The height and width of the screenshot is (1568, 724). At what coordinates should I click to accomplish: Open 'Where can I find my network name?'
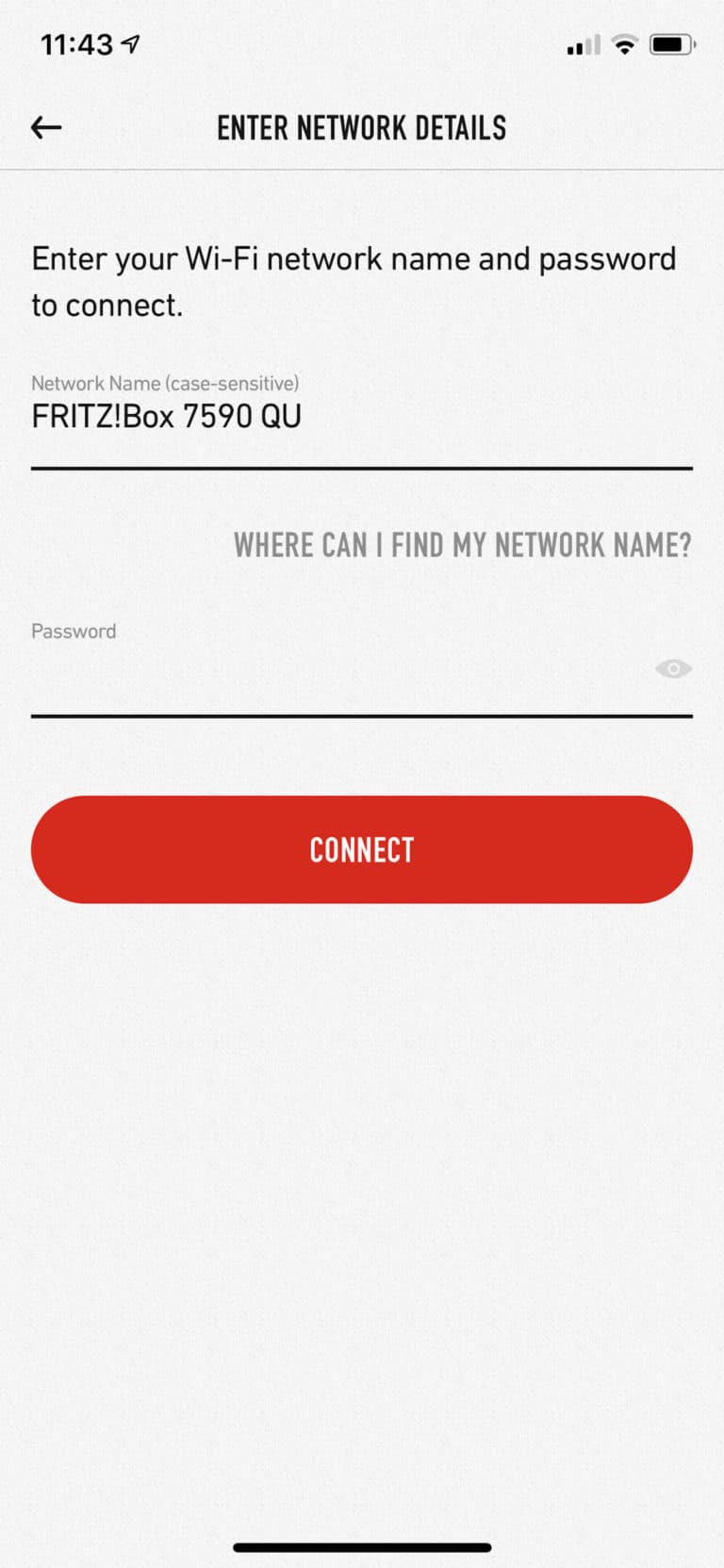[x=462, y=545]
